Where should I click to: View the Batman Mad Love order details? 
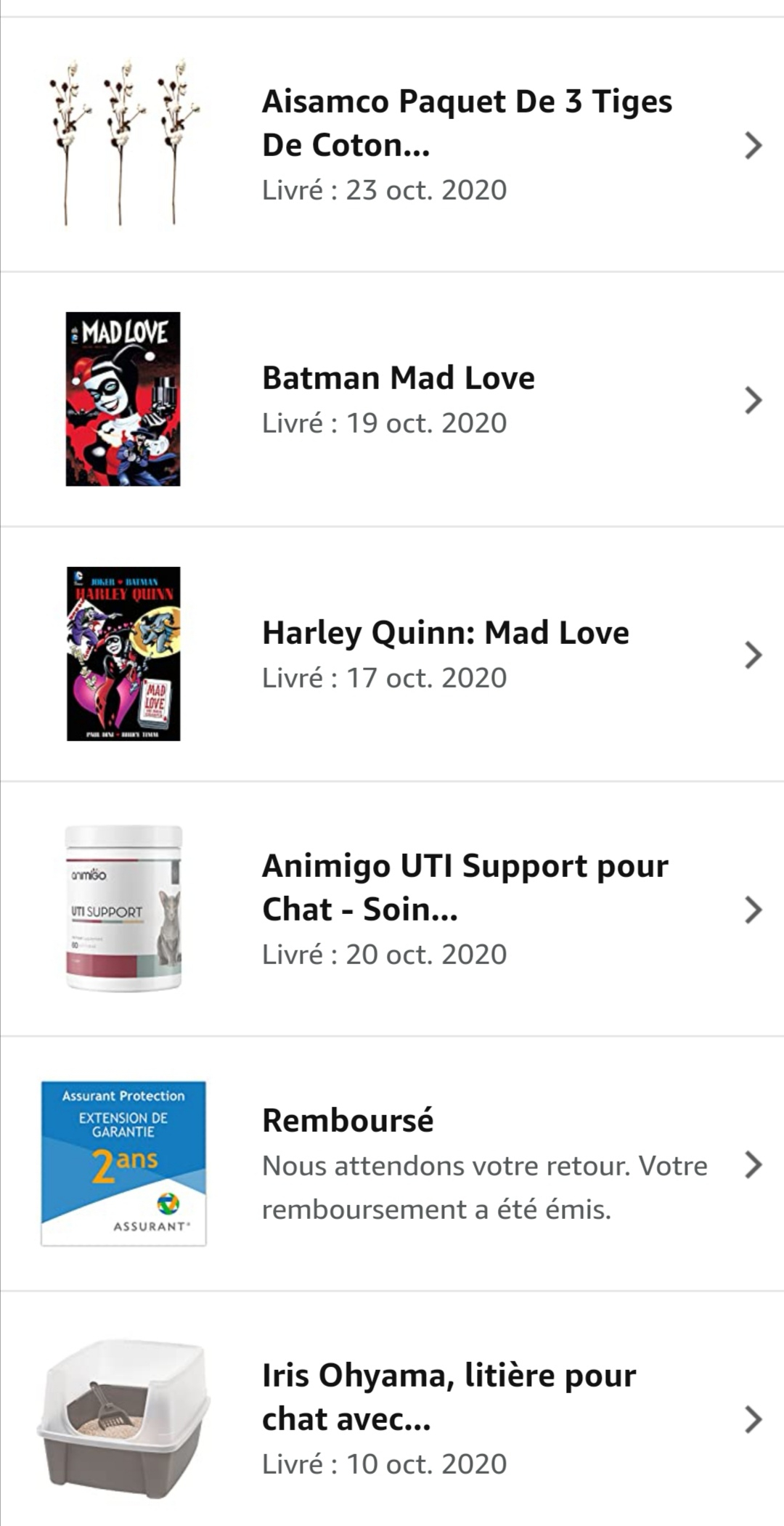point(392,399)
